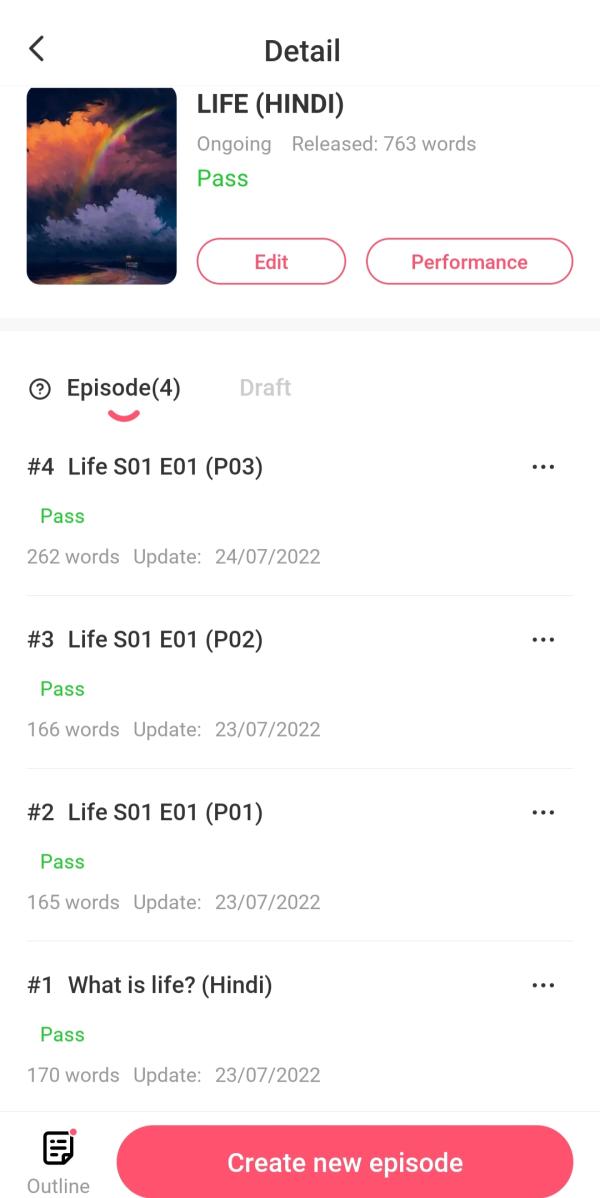The image size is (600, 1198).
Task: Open the Outline section
Action: coord(58,1162)
